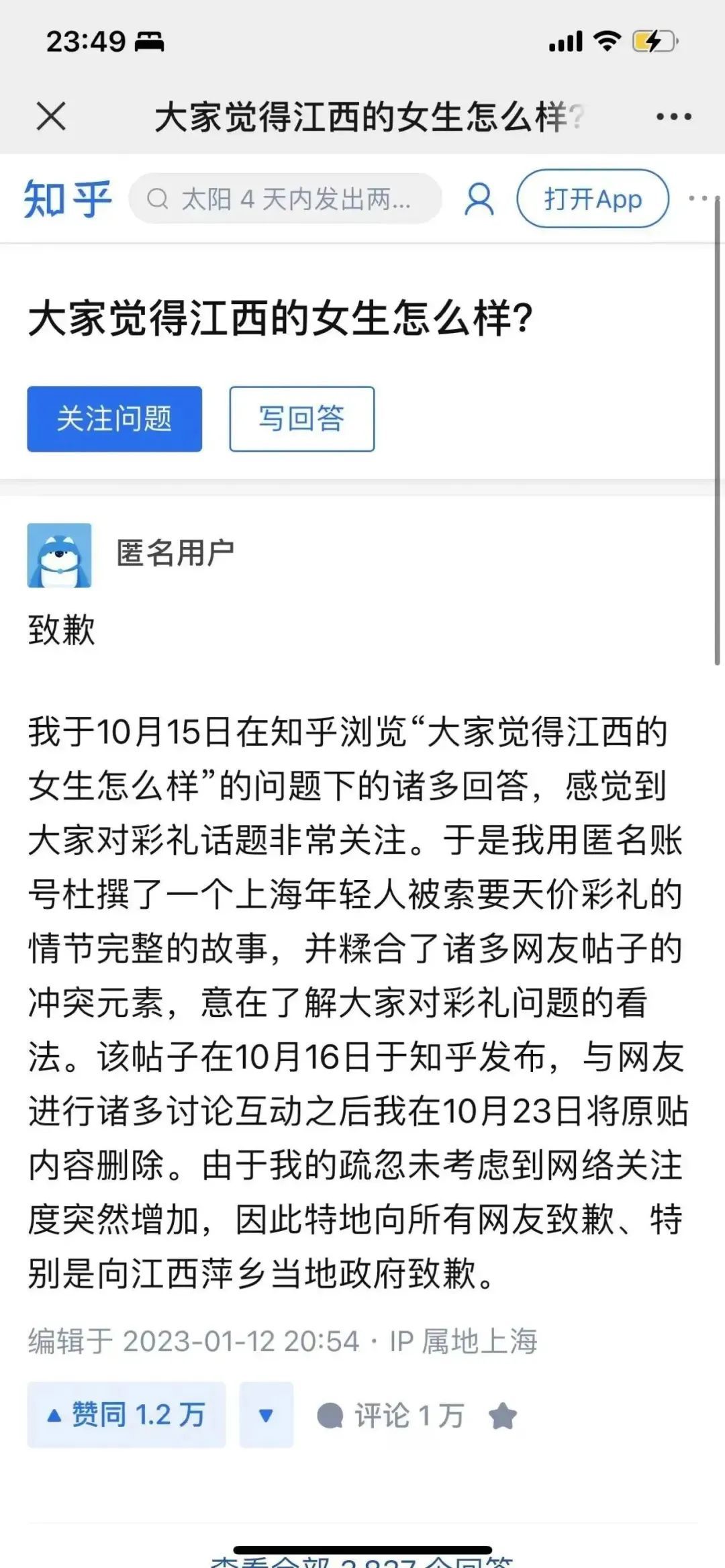Downvote the answer with the down arrow
Viewport: 725px width, 1568px height.
[267, 1415]
